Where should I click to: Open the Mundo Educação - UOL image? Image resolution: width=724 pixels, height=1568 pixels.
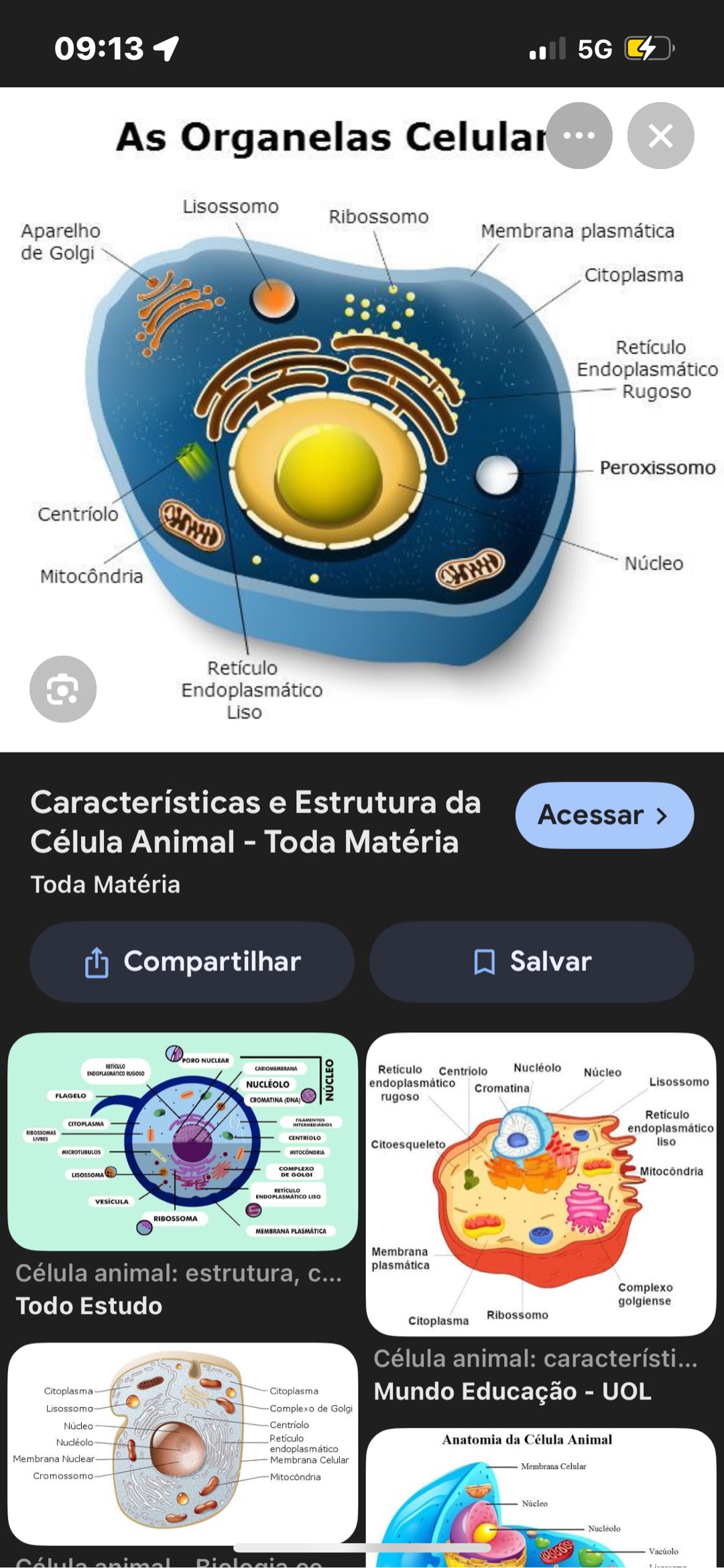click(540, 1184)
